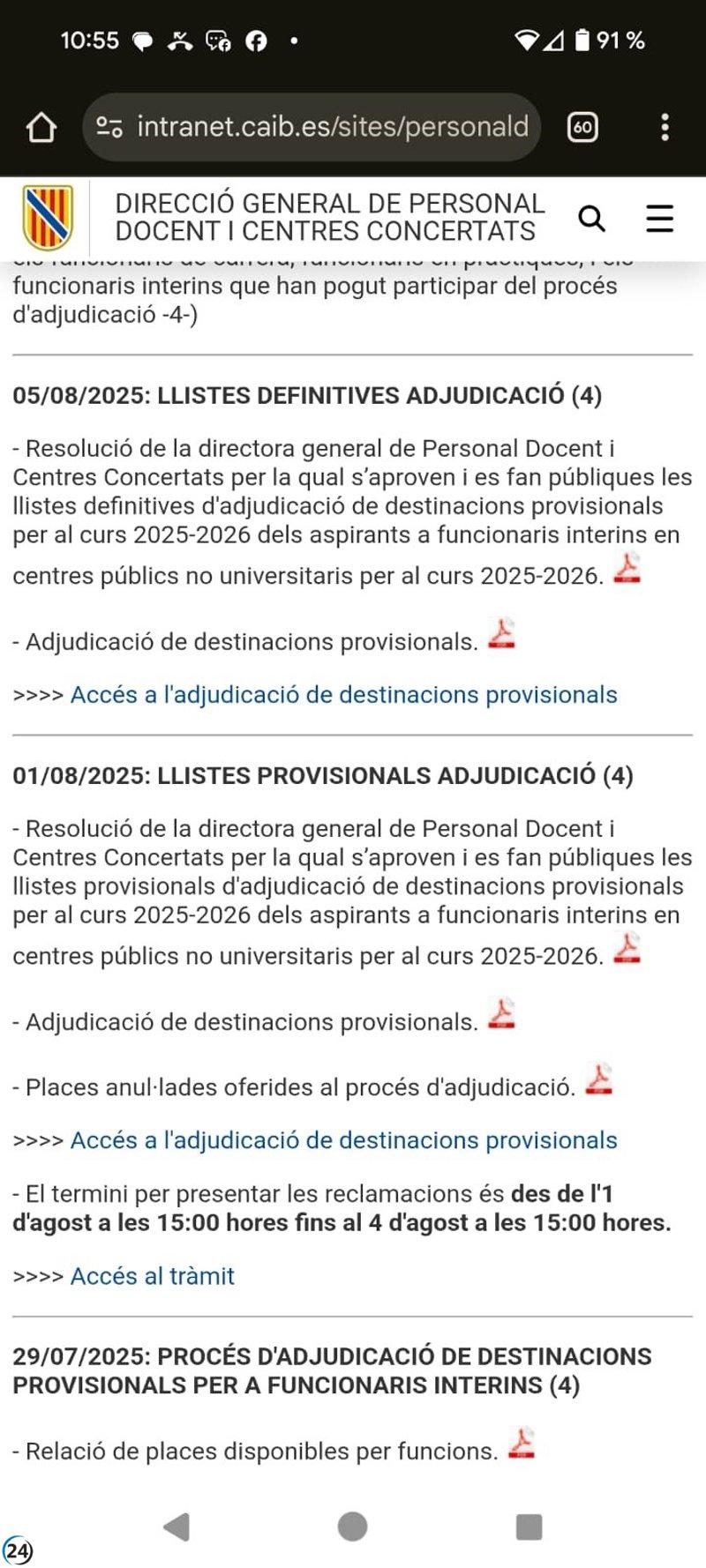Open PDF beside first 'Adjudicació de destinacions provisionals'
The image size is (706, 1568).
coord(501,631)
